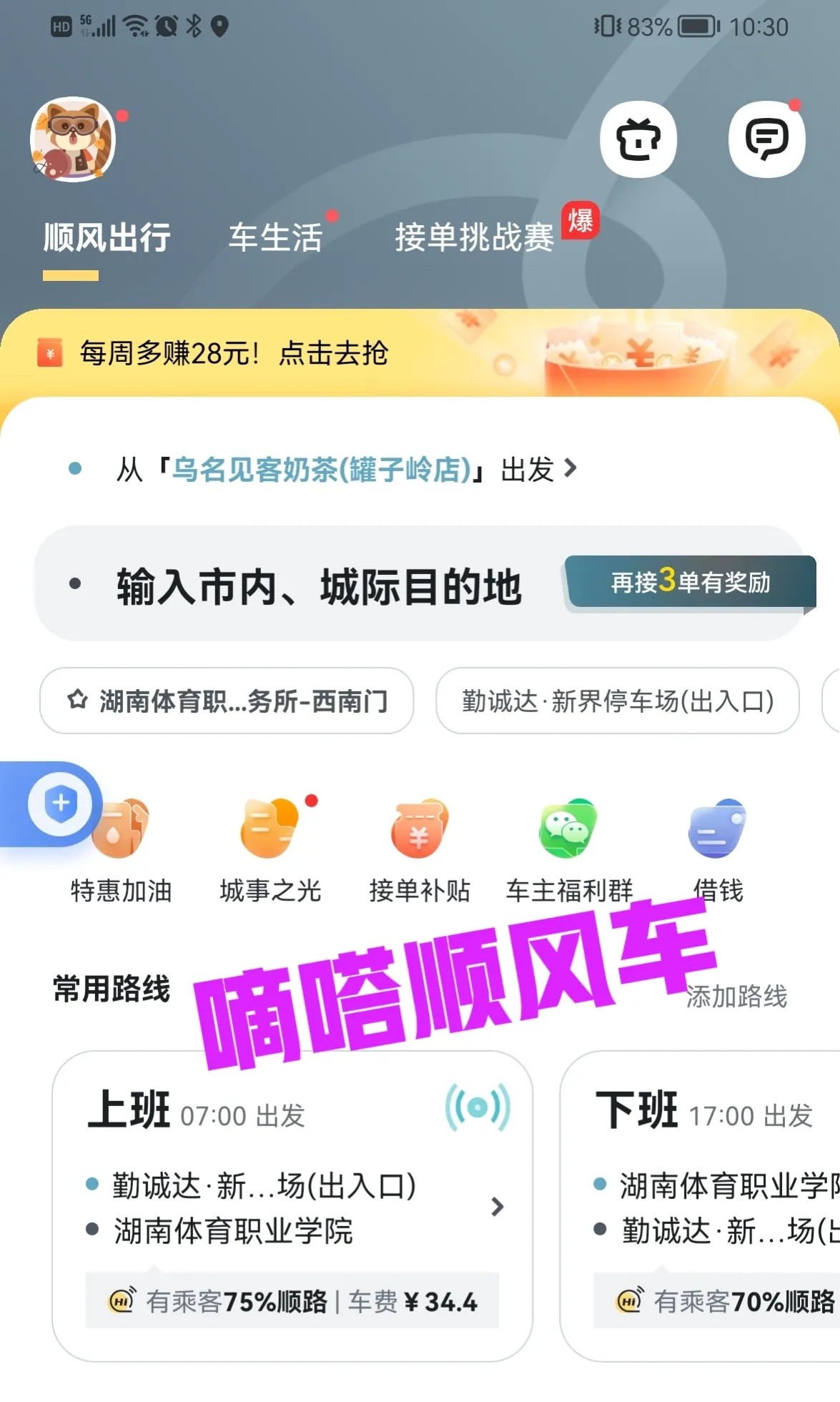
Task: View 再接3单有奖励 reward badge
Action: click(x=690, y=583)
